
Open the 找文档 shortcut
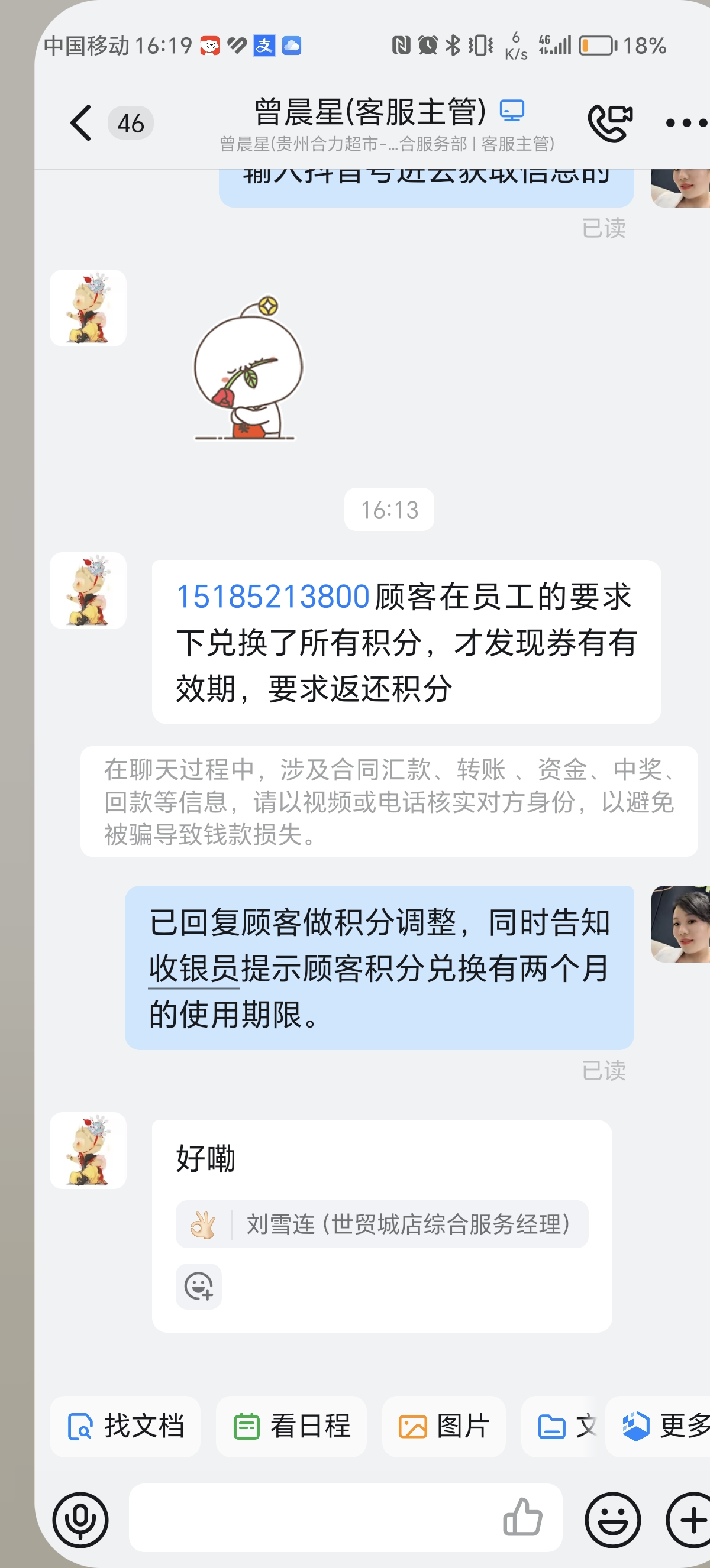point(125,1426)
